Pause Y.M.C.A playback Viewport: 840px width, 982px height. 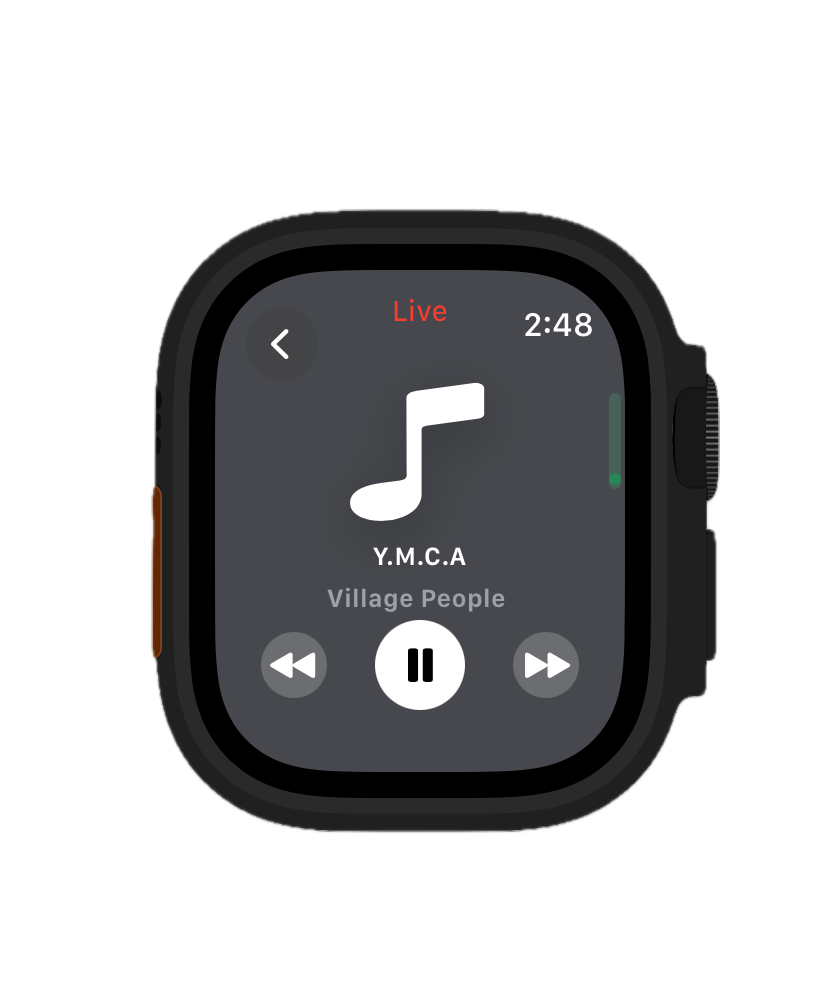click(x=420, y=665)
